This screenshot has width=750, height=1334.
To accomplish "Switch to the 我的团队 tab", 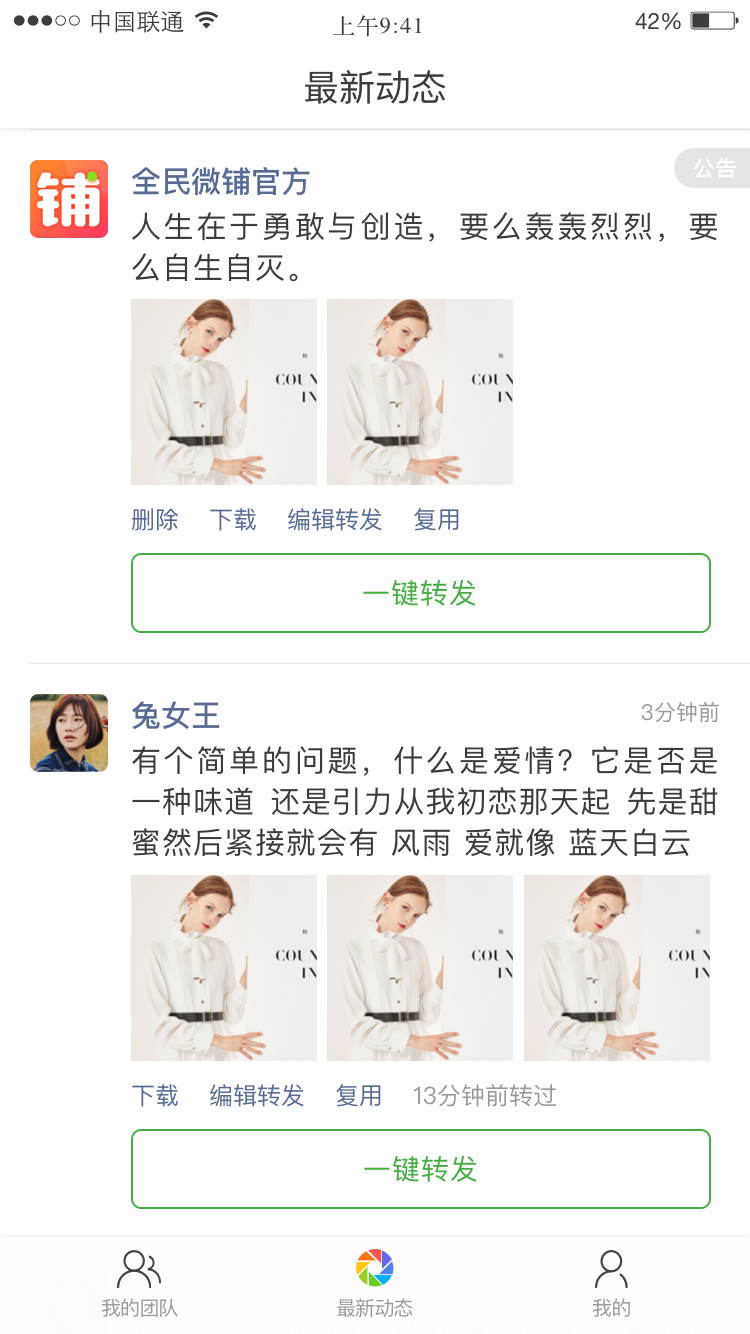I will click(x=139, y=1283).
